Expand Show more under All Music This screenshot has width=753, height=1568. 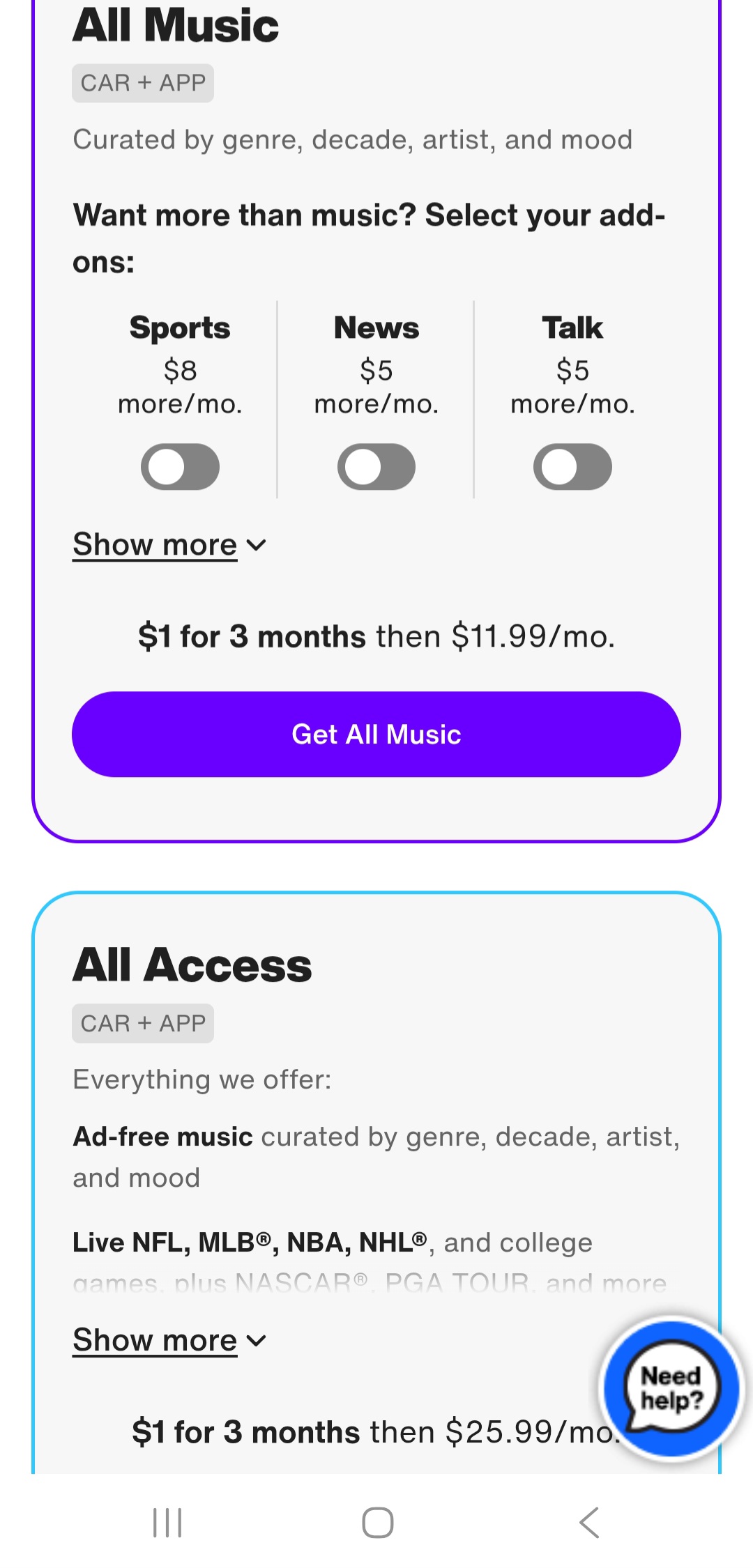[x=169, y=544]
